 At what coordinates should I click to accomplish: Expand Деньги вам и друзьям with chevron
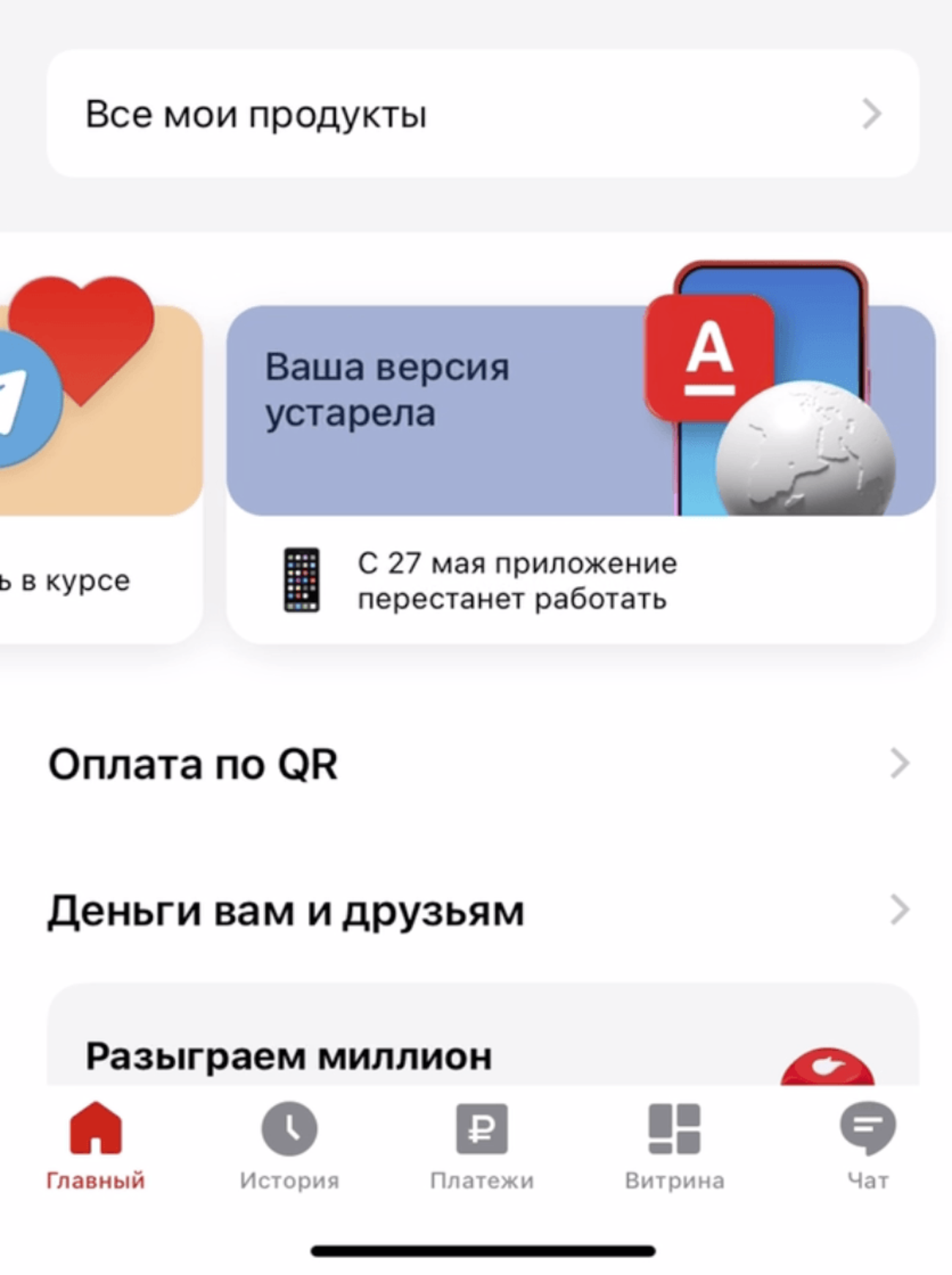pos(899,910)
